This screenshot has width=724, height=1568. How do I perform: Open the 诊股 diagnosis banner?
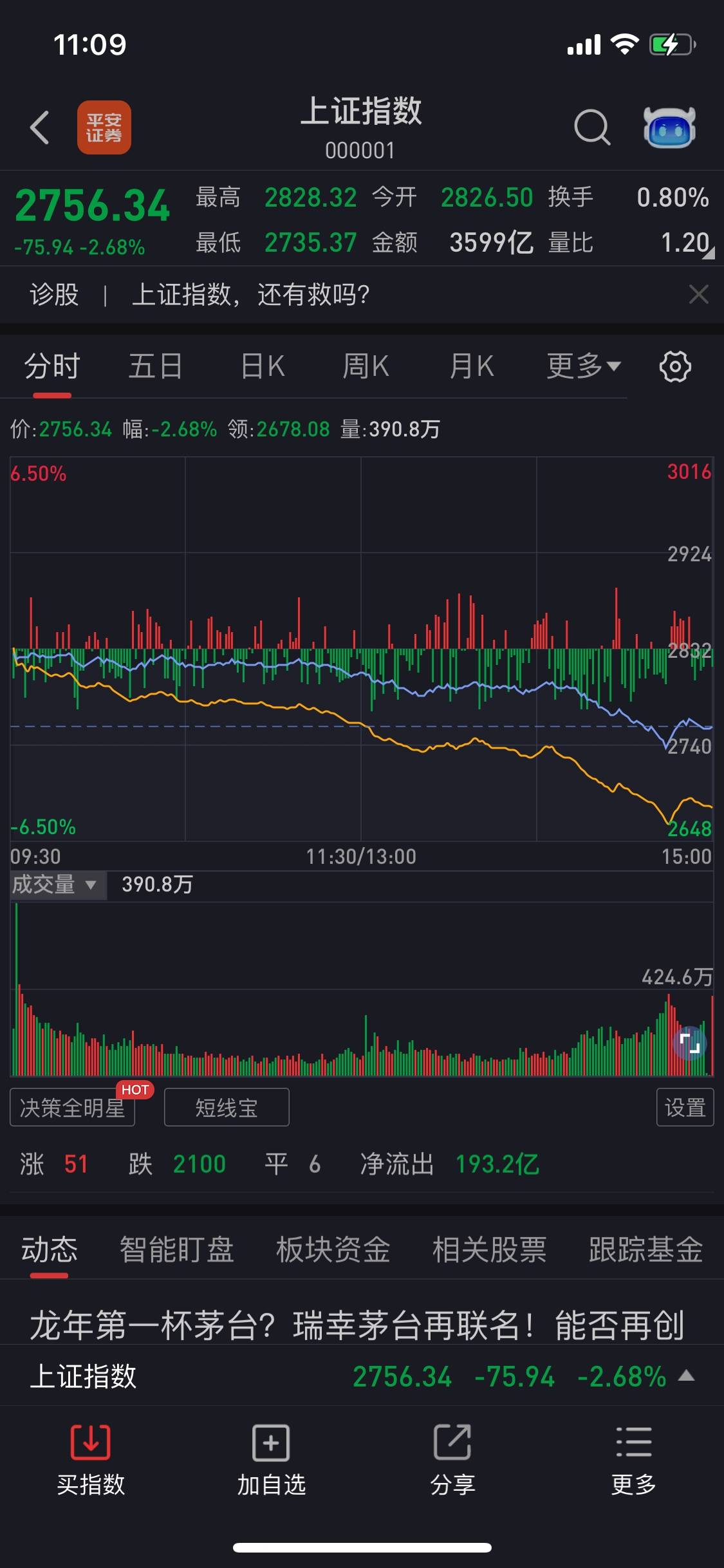click(x=251, y=295)
